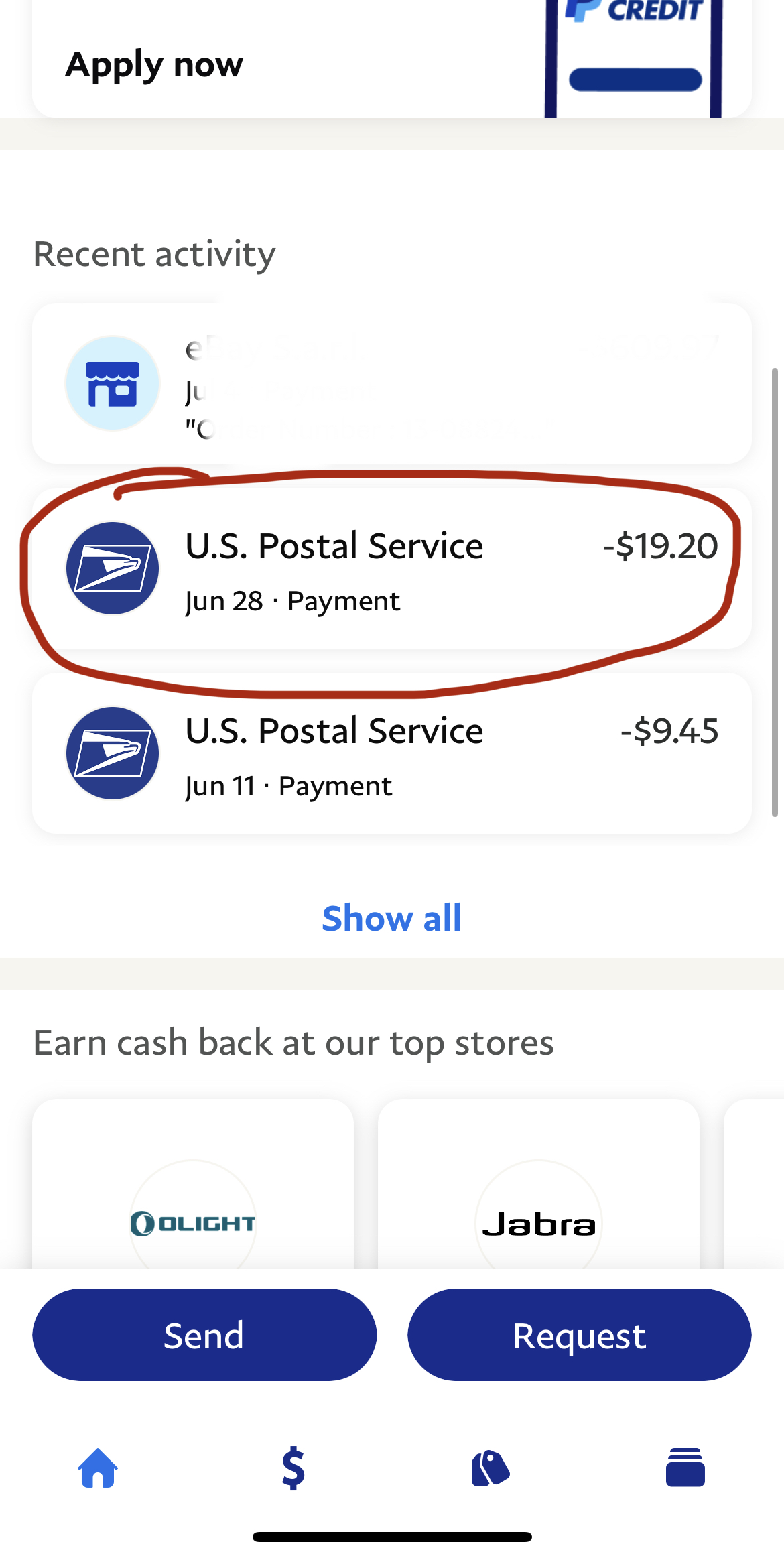
Task: Tap the Send button
Action: pyautogui.click(x=204, y=1335)
